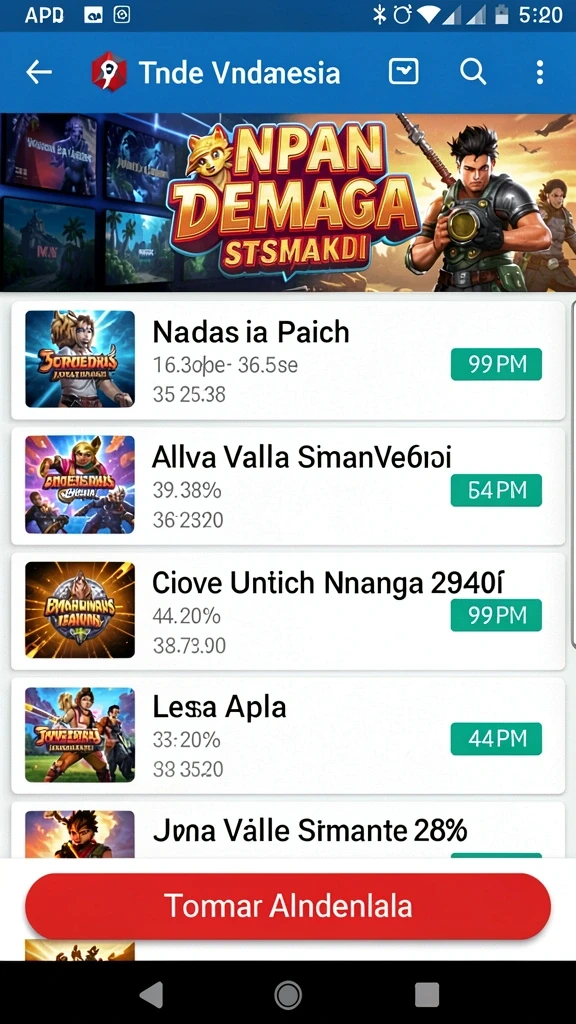Screen dimensions: 576x1024
Task: Open the Lesa Apla game card
Action: (x=288, y=735)
